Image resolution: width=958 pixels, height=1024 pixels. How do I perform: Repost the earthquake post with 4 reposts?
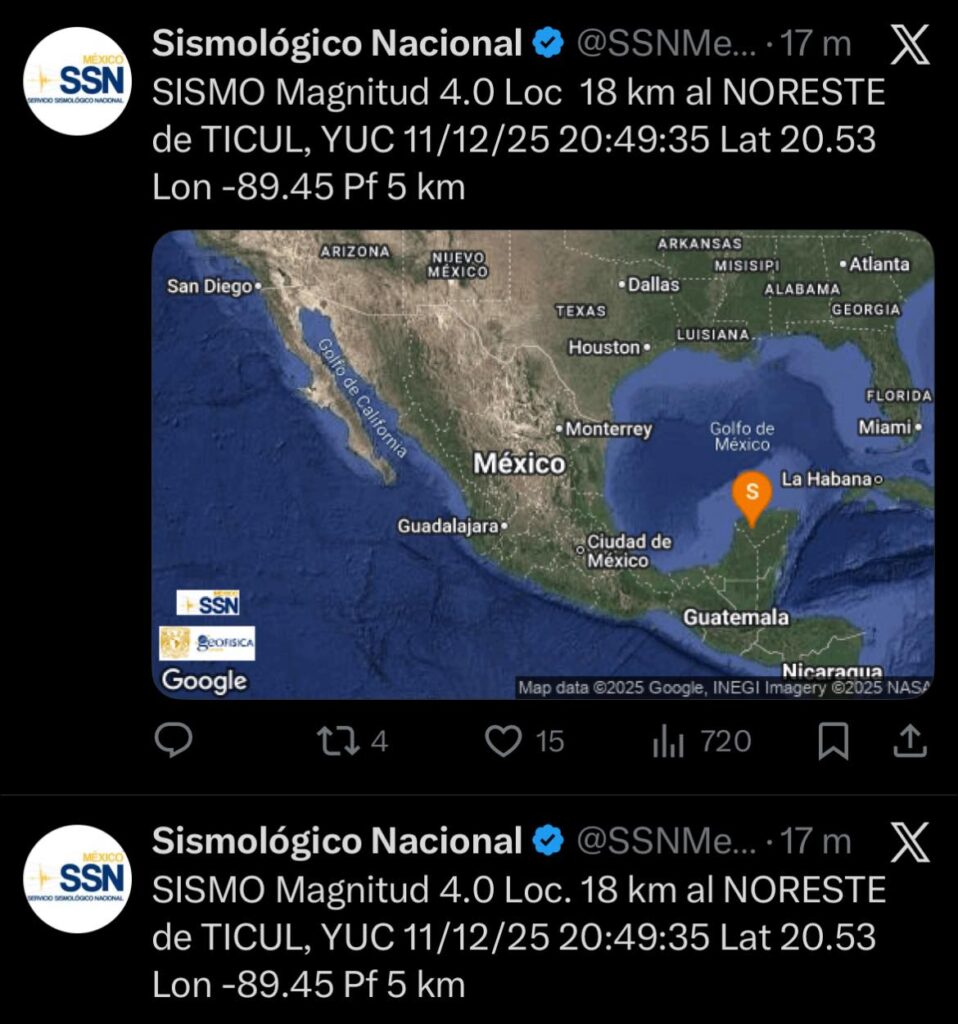(336, 741)
